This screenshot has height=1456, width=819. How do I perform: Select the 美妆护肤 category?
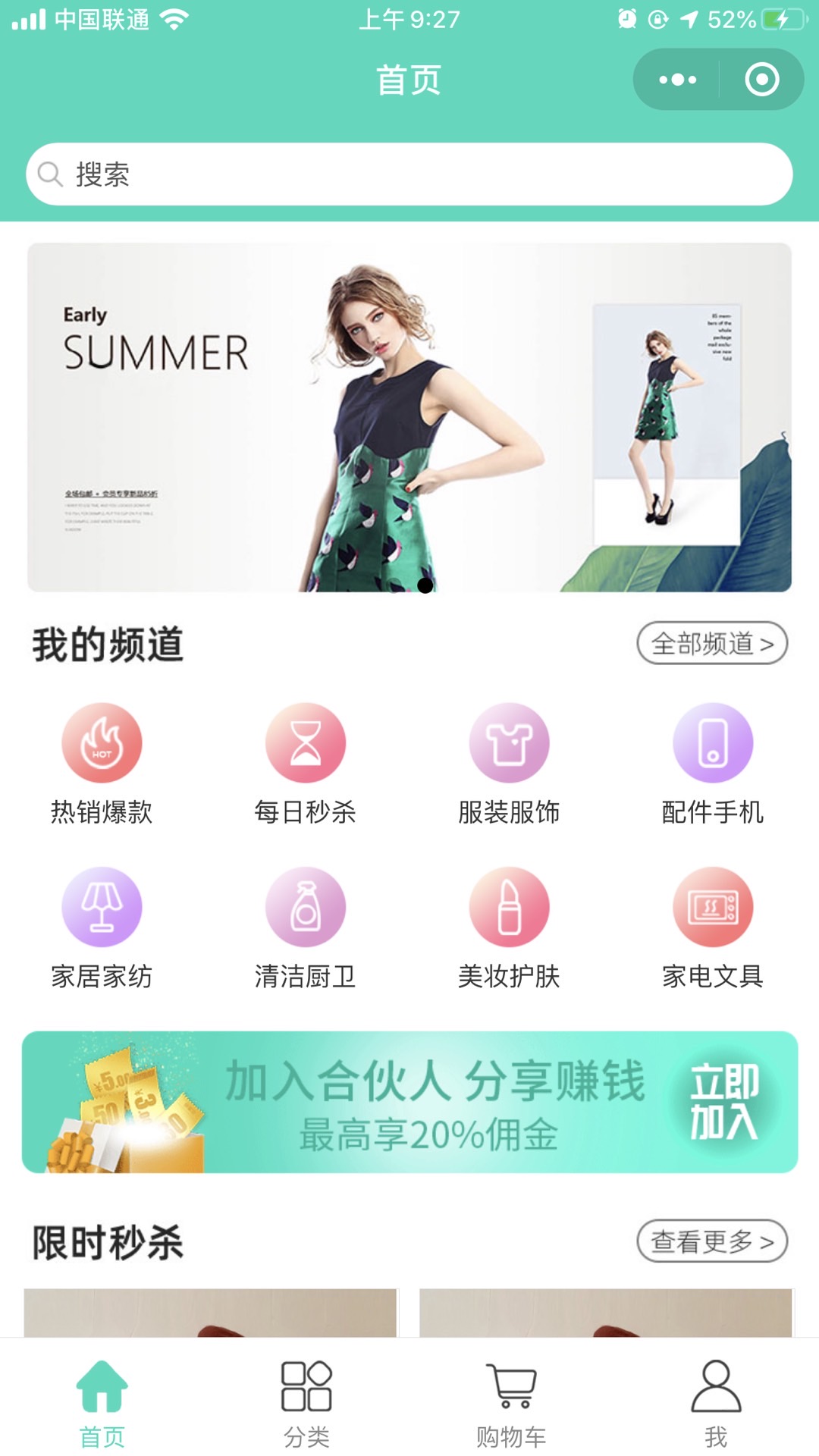tap(509, 927)
